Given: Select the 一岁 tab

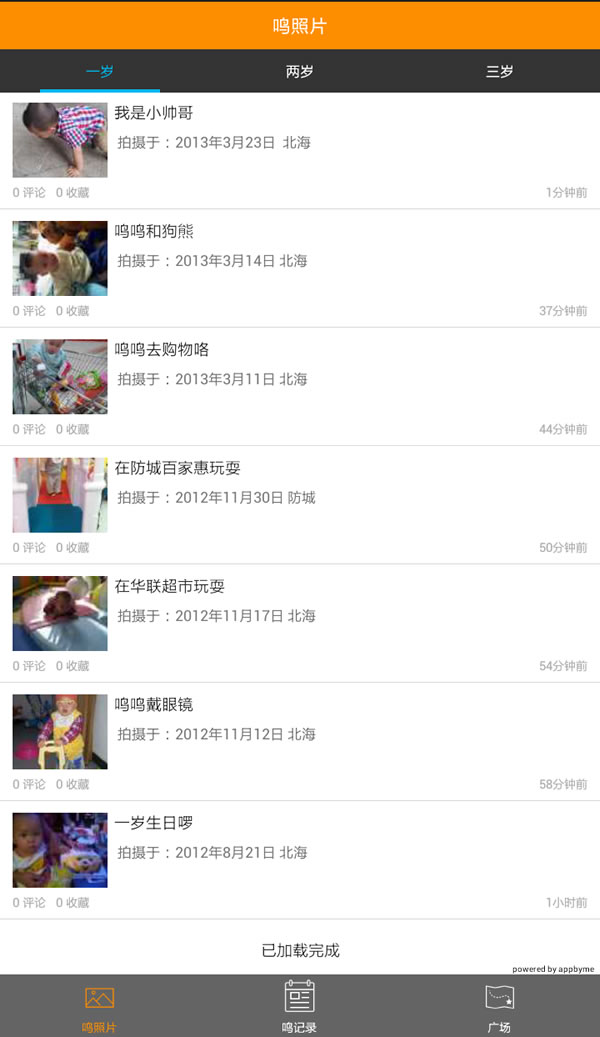Looking at the screenshot, I should (x=100, y=71).
